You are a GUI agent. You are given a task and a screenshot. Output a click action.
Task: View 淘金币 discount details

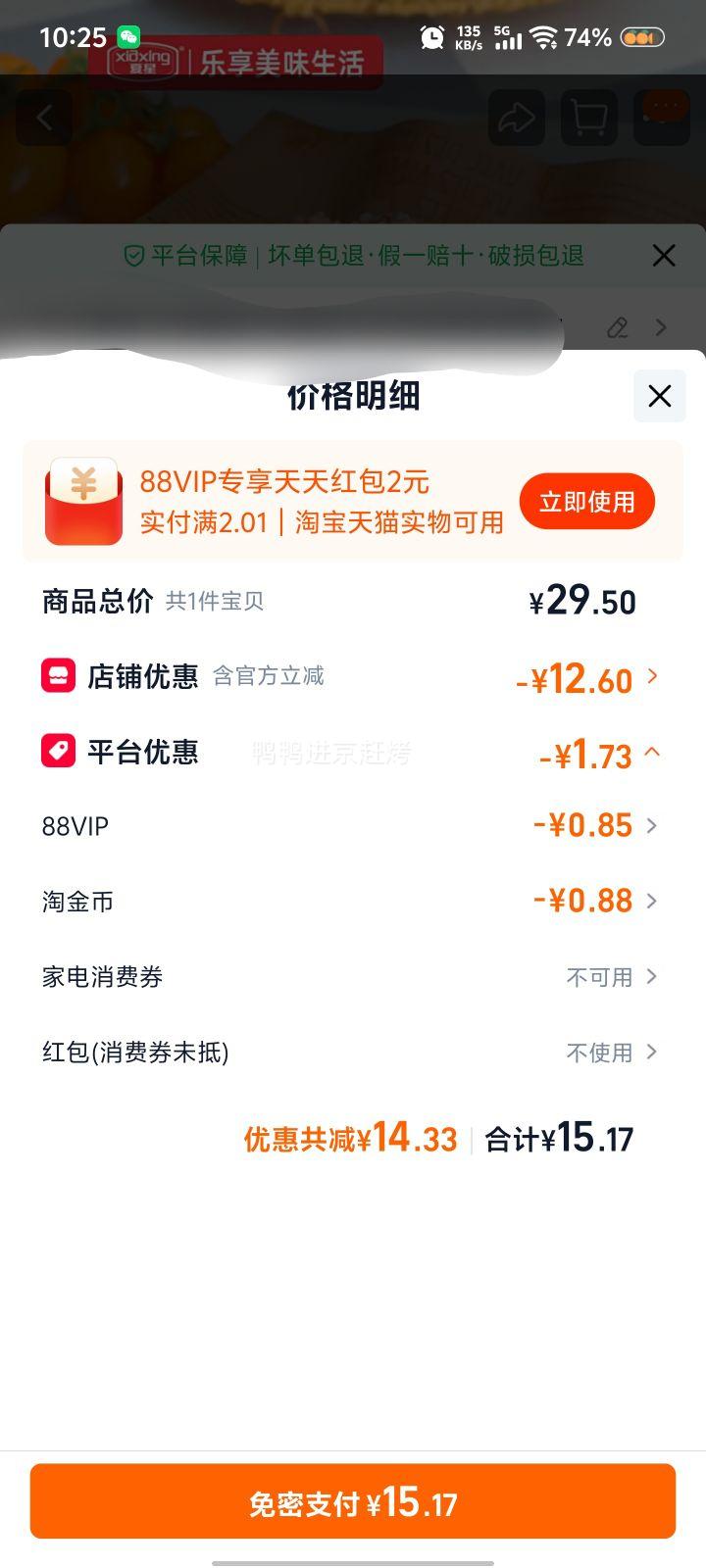pyautogui.click(x=652, y=901)
